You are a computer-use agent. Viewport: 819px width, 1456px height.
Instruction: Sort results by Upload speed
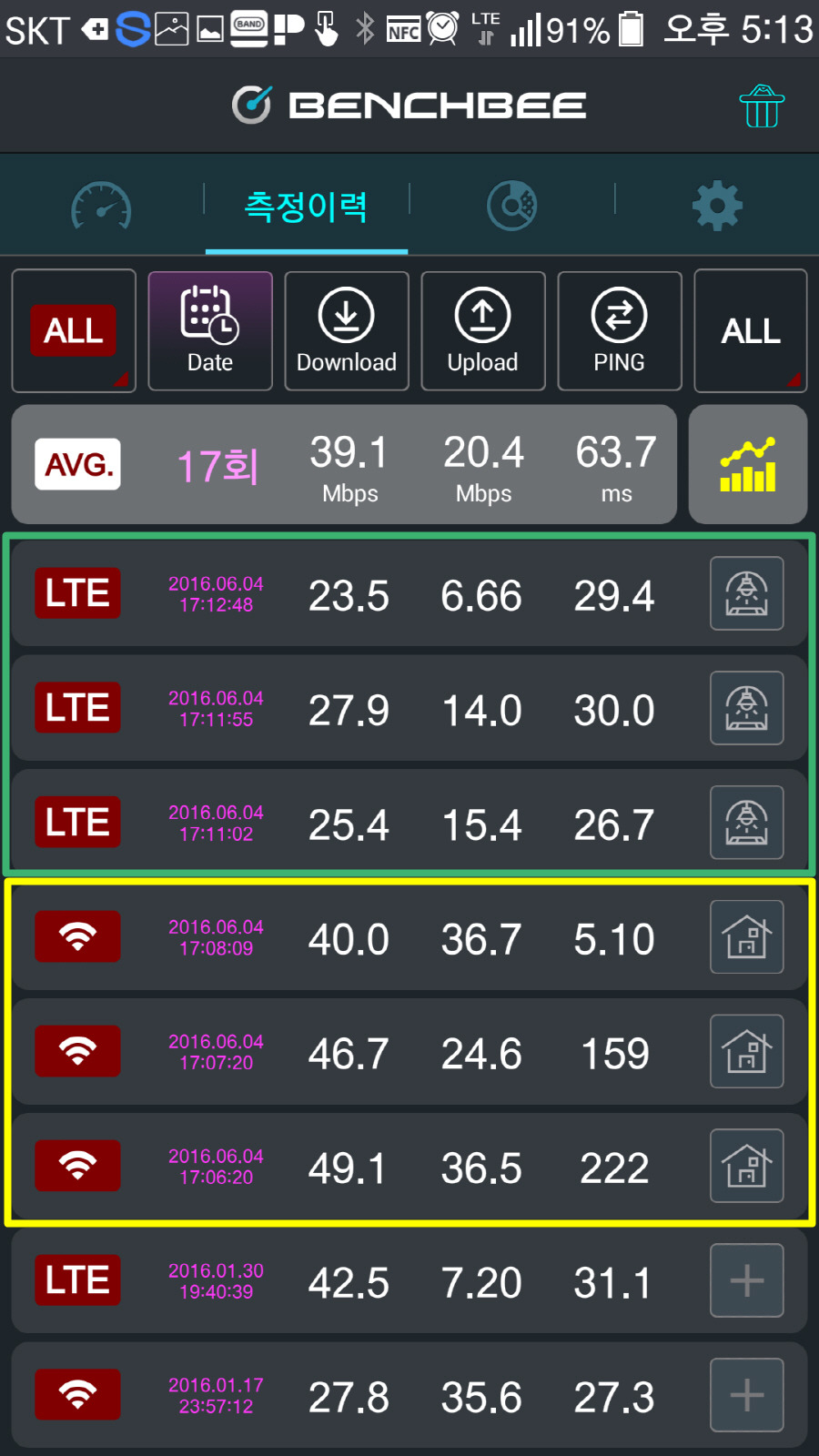483,330
